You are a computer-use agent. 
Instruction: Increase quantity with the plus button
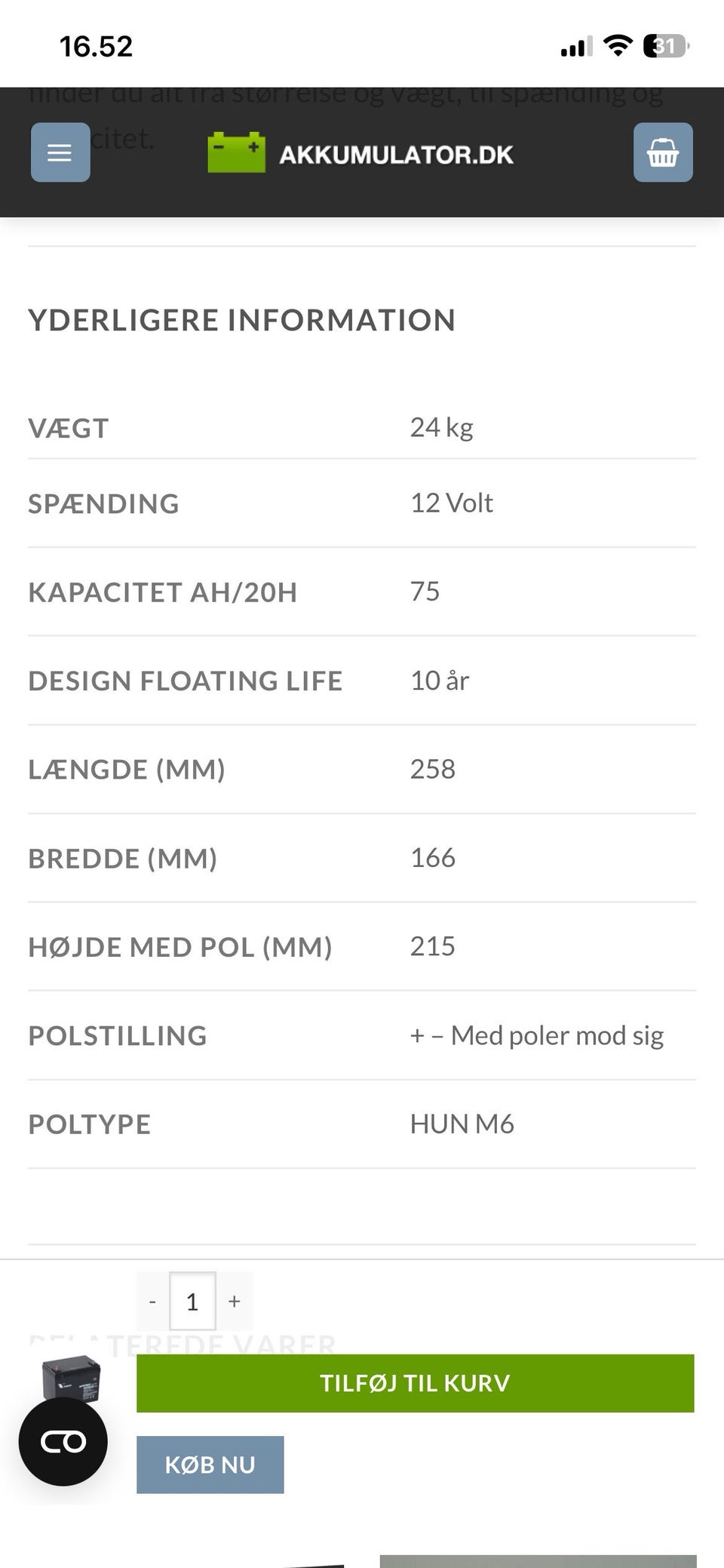pyautogui.click(x=235, y=1301)
